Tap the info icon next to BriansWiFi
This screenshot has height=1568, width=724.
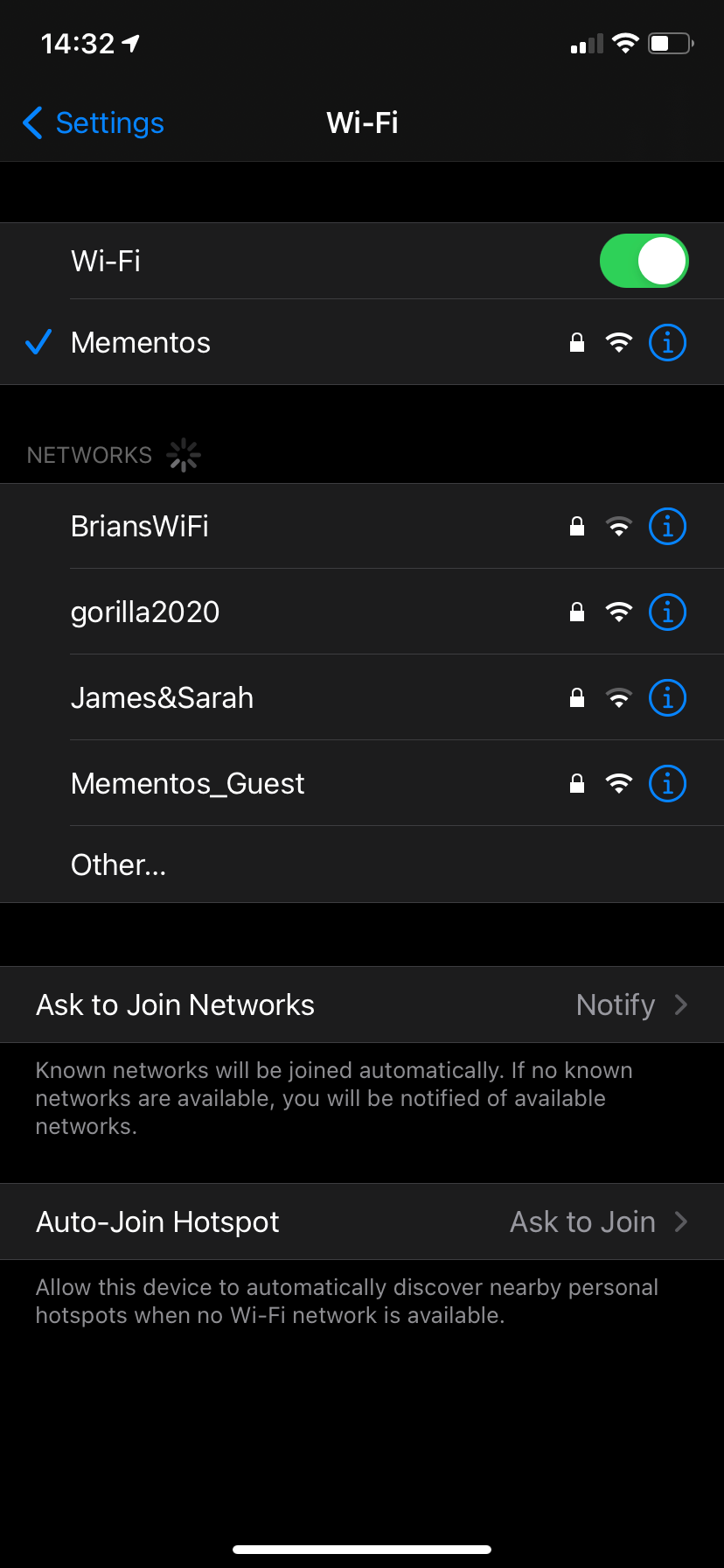pyautogui.click(x=667, y=526)
